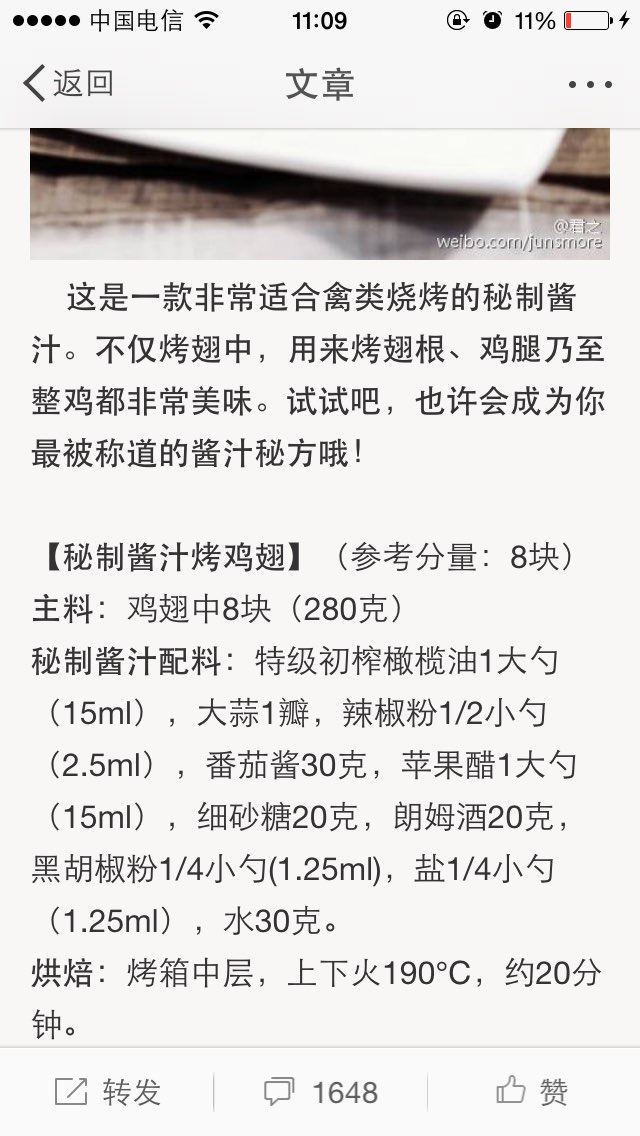Repost the article with 转发

point(107,1091)
